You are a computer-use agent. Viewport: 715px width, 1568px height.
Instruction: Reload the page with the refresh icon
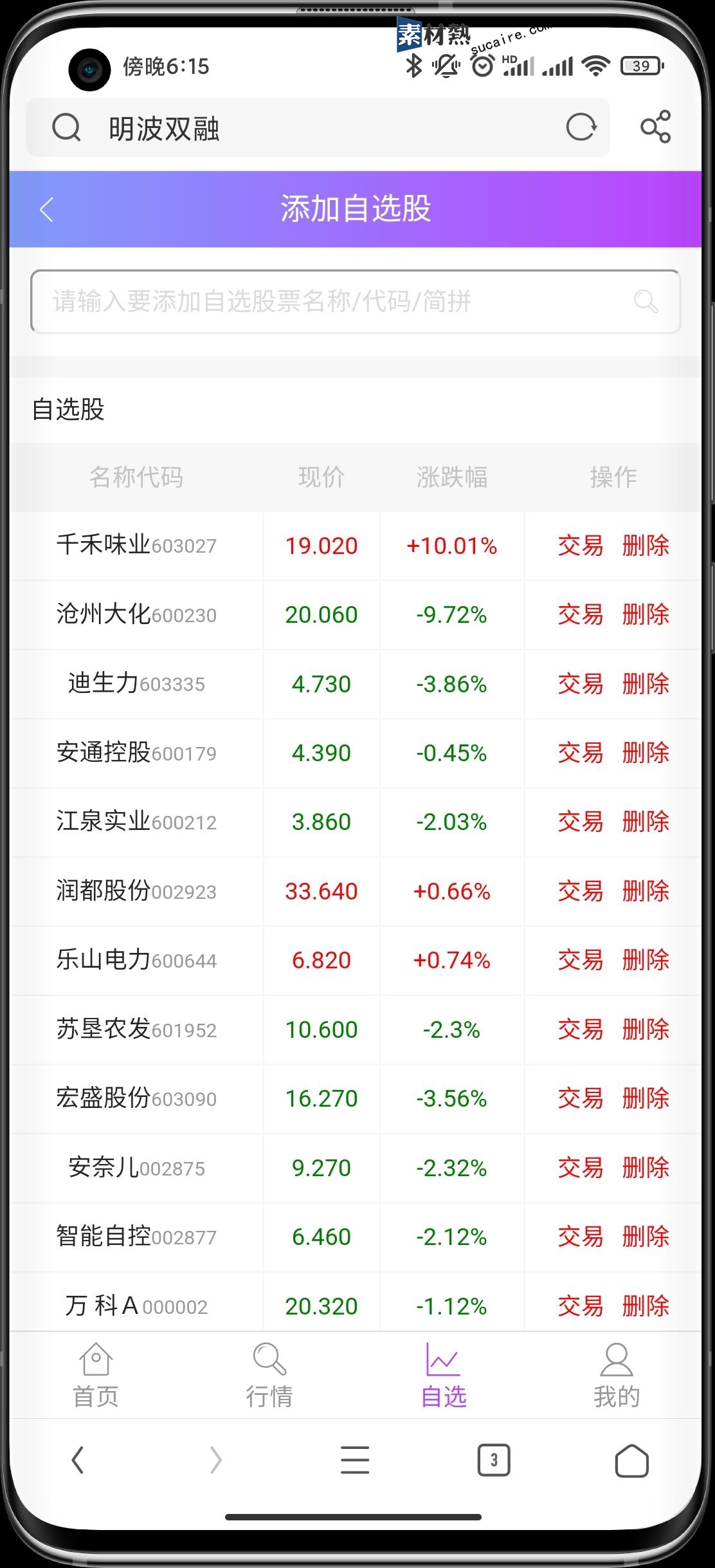pyautogui.click(x=581, y=127)
